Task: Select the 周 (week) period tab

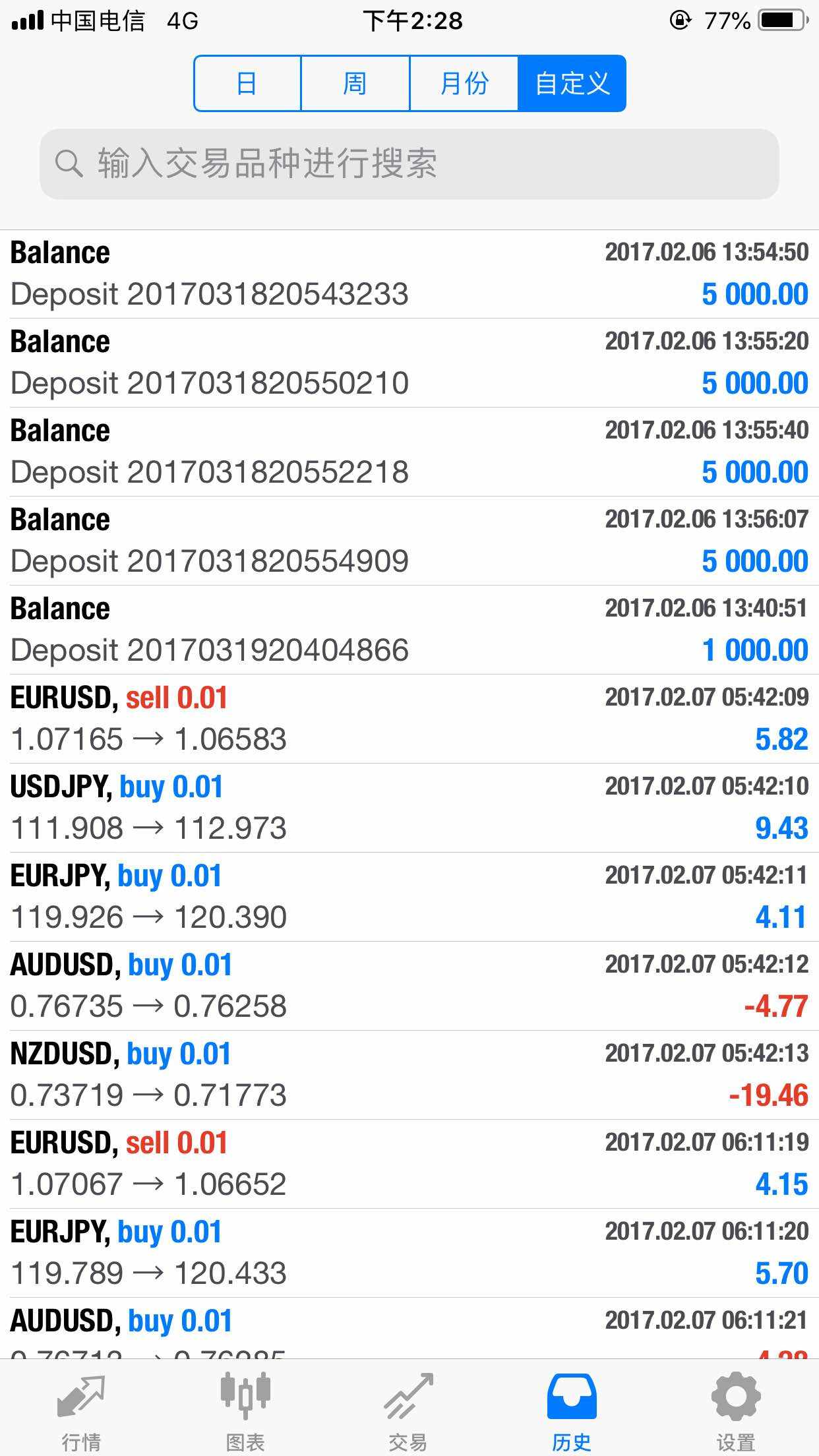Action: (355, 84)
